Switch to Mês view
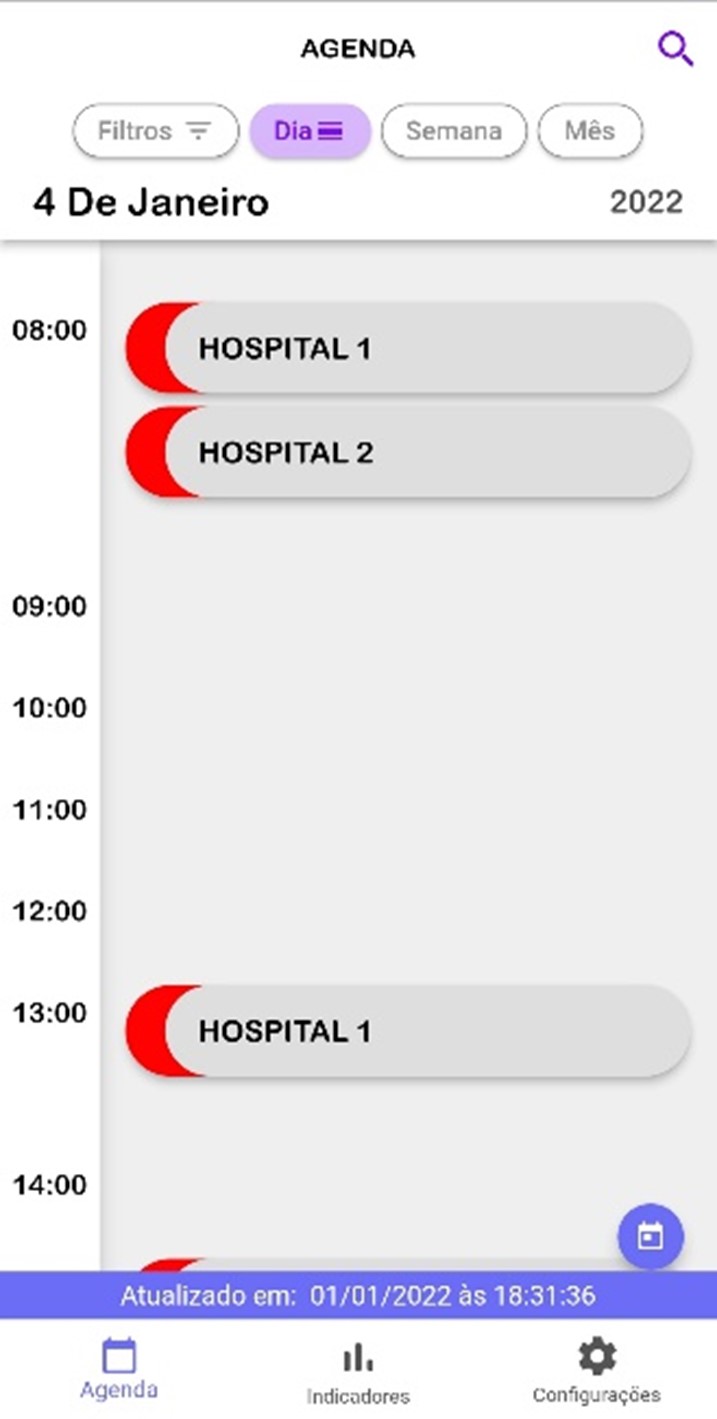717x1419 pixels. 590,131
